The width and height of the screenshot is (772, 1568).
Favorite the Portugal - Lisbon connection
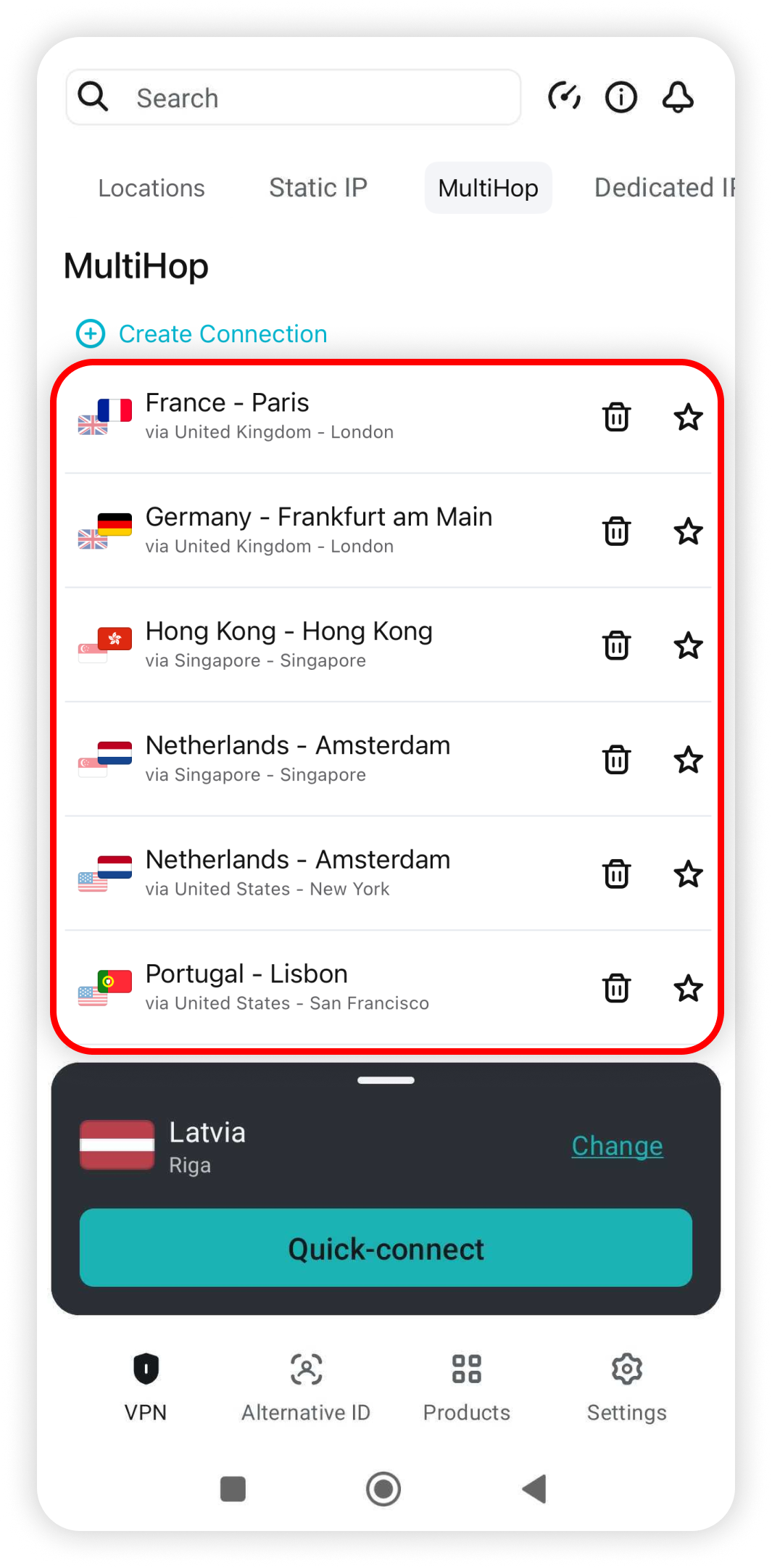(x=688, y=988)
